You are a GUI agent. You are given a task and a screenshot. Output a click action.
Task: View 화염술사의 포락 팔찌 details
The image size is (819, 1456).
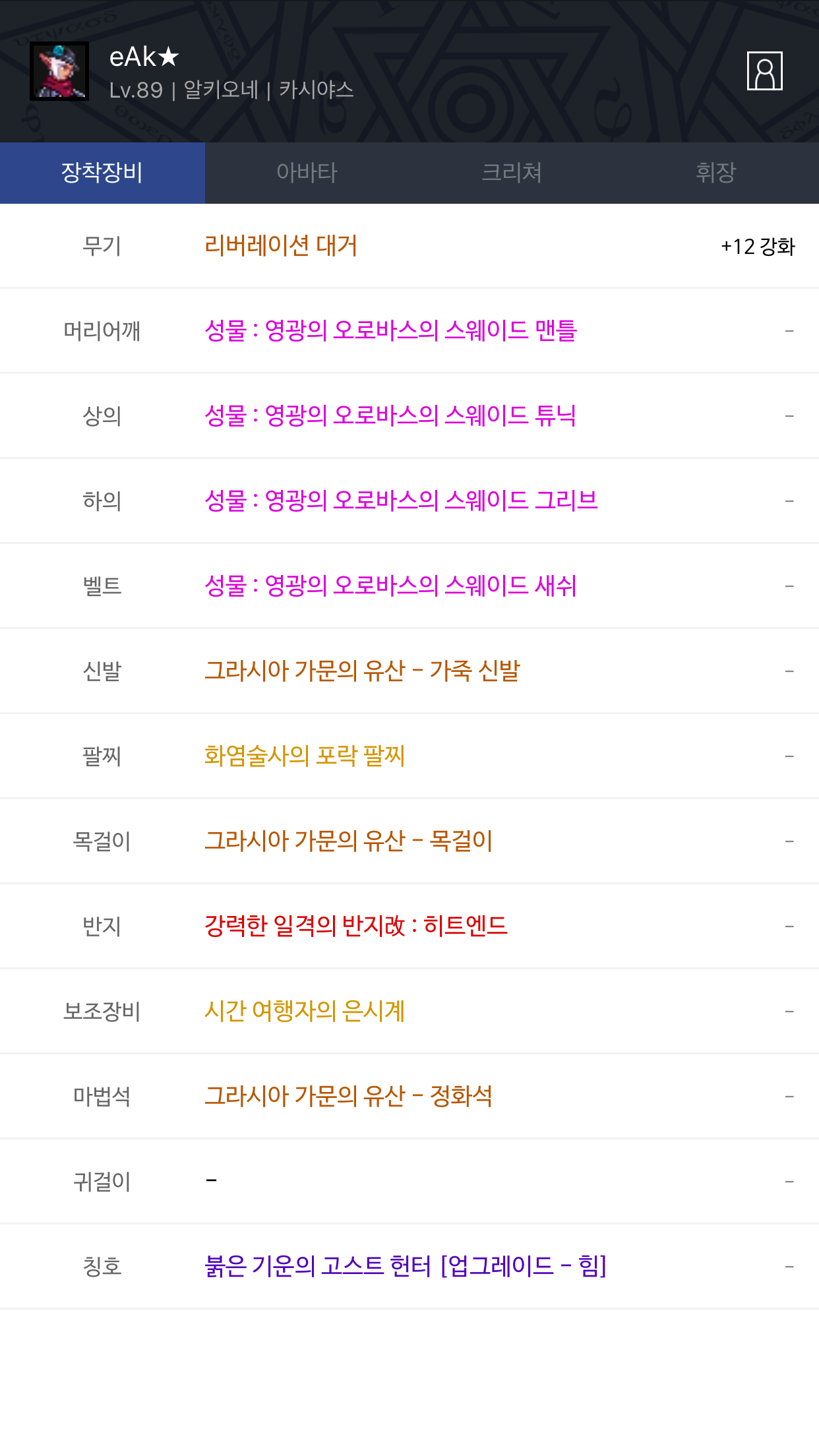tap(305, 756)
